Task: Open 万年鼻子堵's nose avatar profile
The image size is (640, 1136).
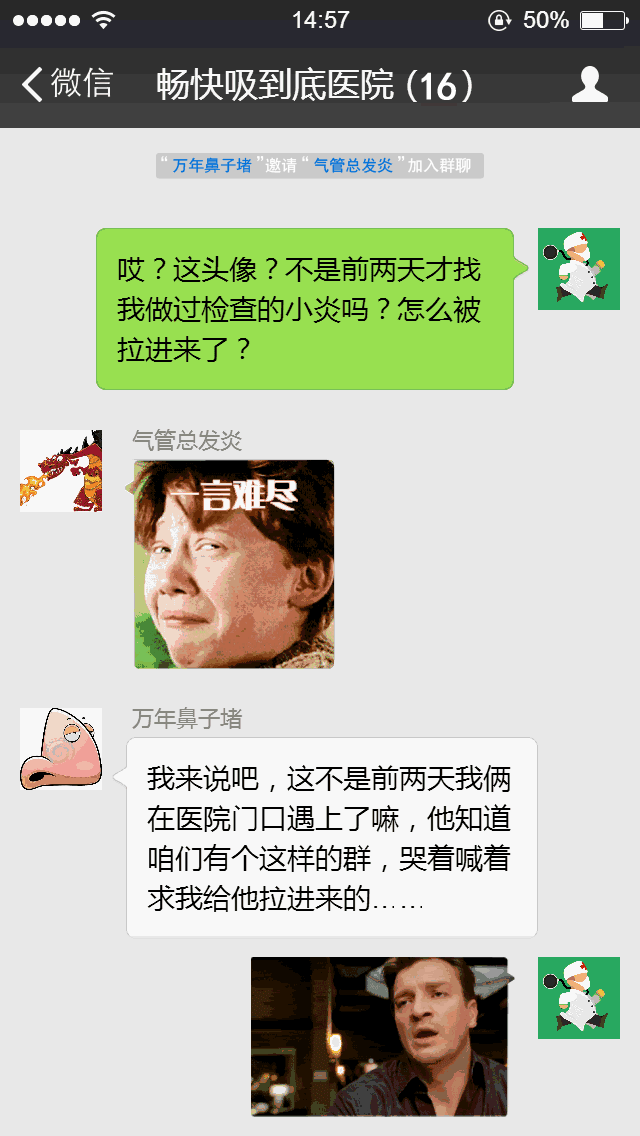Action: click(x=61, y=749)
